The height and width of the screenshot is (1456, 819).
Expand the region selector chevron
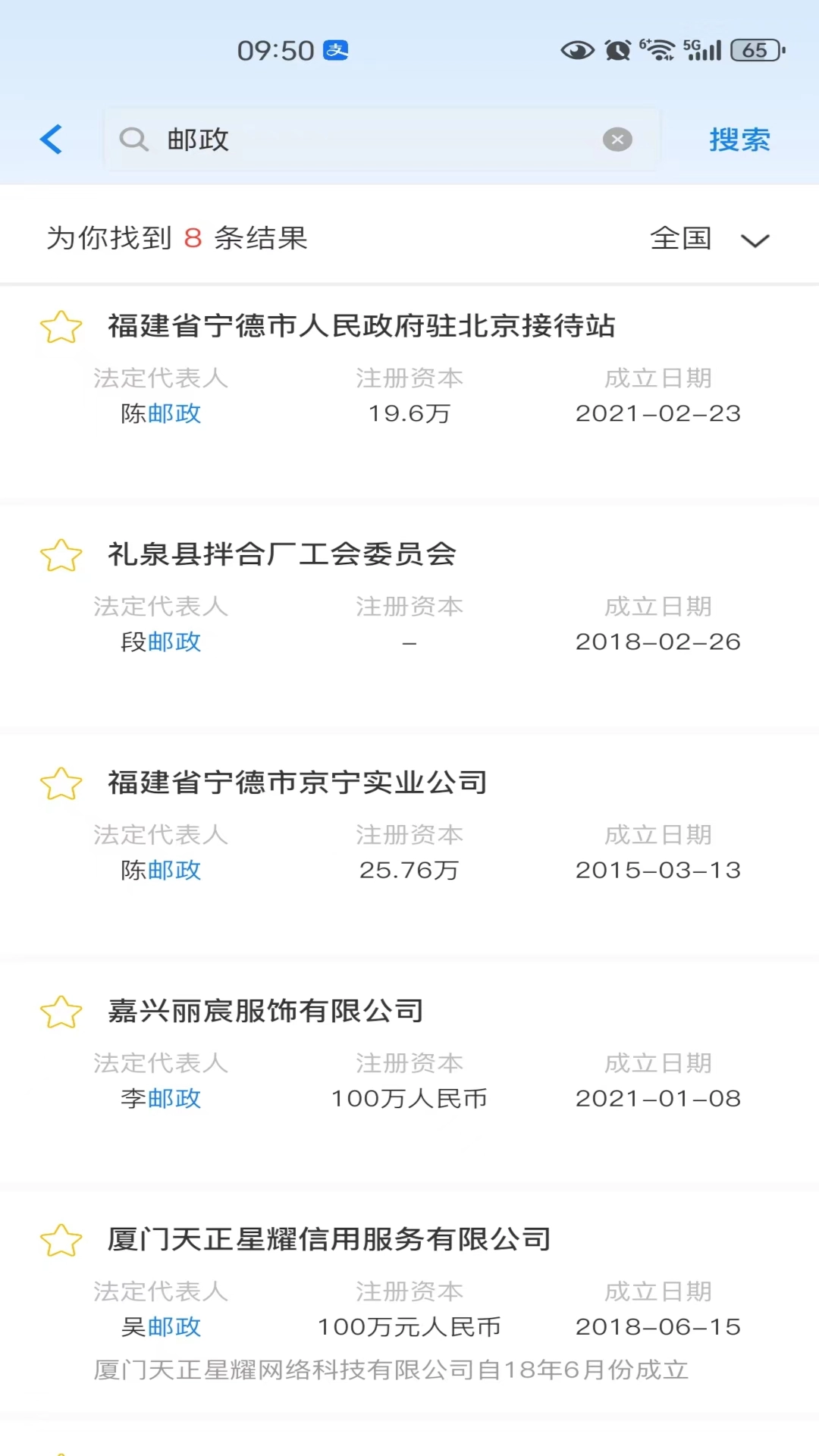755,240
